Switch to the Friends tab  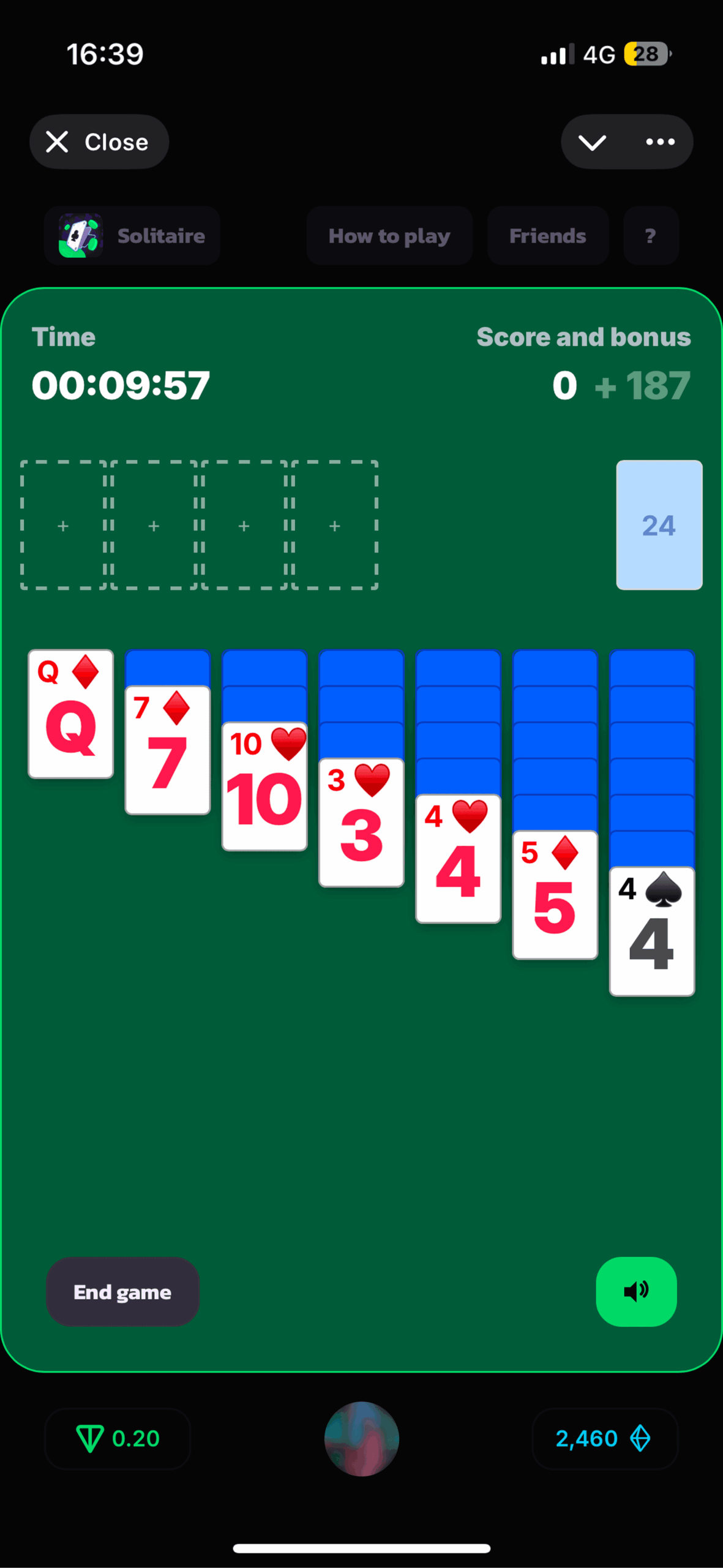tap(547, 236)
